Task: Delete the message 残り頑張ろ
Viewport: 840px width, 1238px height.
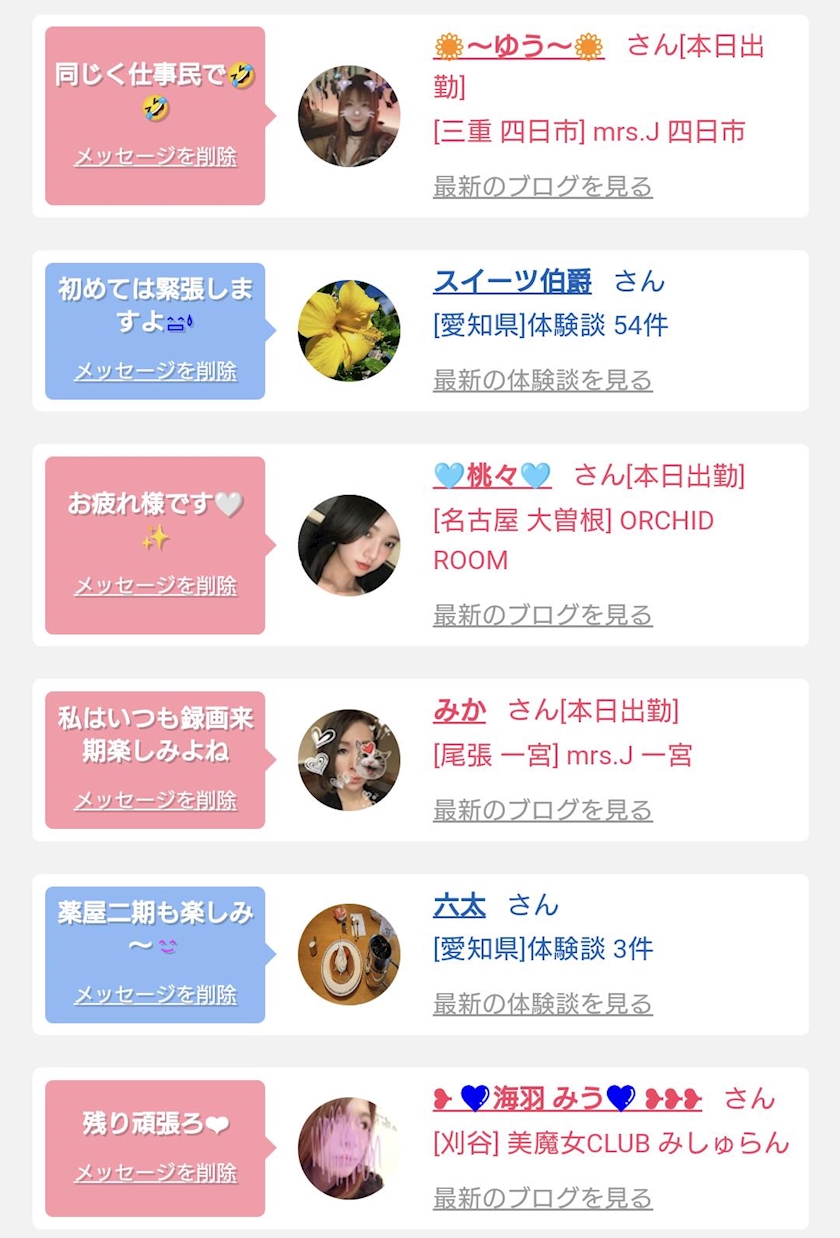Action: click(x=156, y=1173)
